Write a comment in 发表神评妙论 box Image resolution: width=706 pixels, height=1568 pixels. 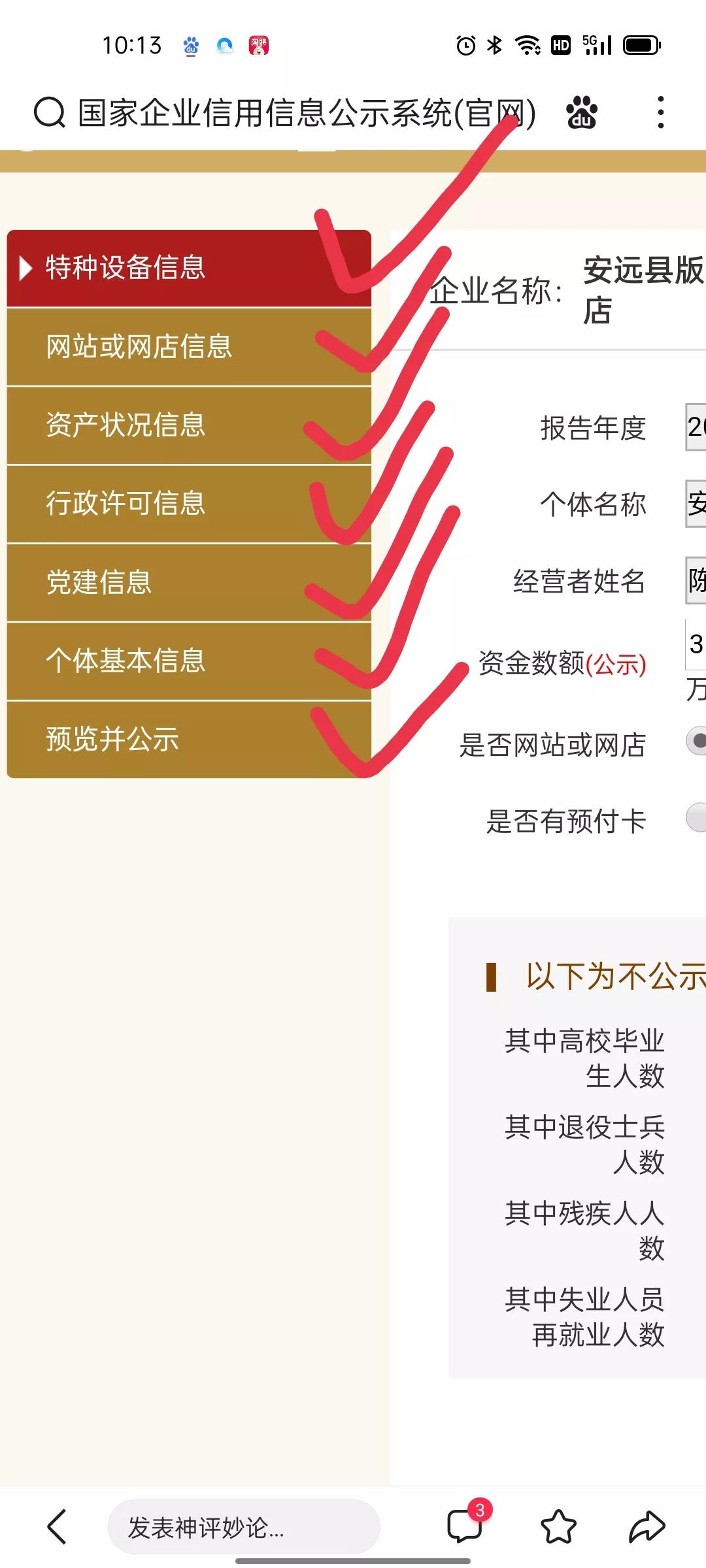click(x=243, y=1527)
